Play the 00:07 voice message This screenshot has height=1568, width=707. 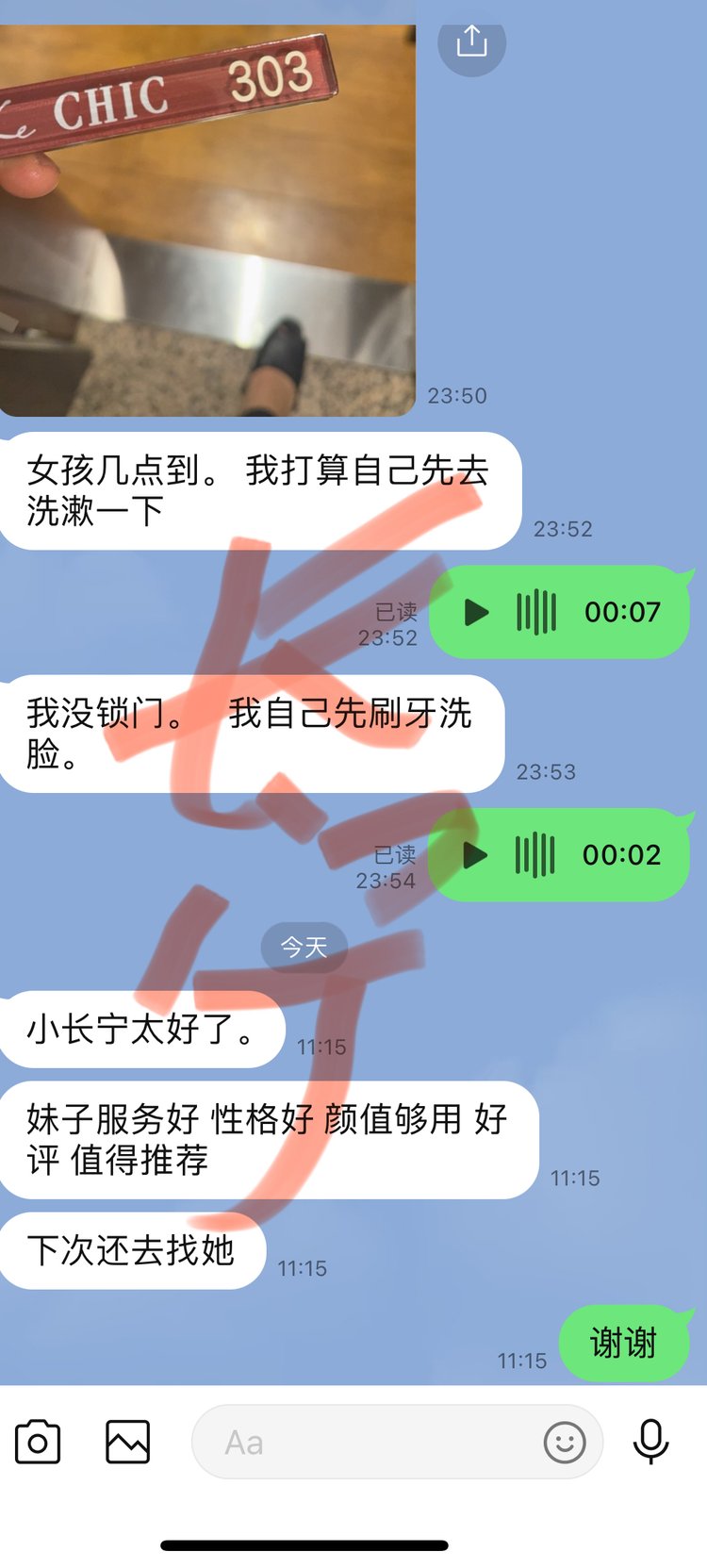pos(477,612)
